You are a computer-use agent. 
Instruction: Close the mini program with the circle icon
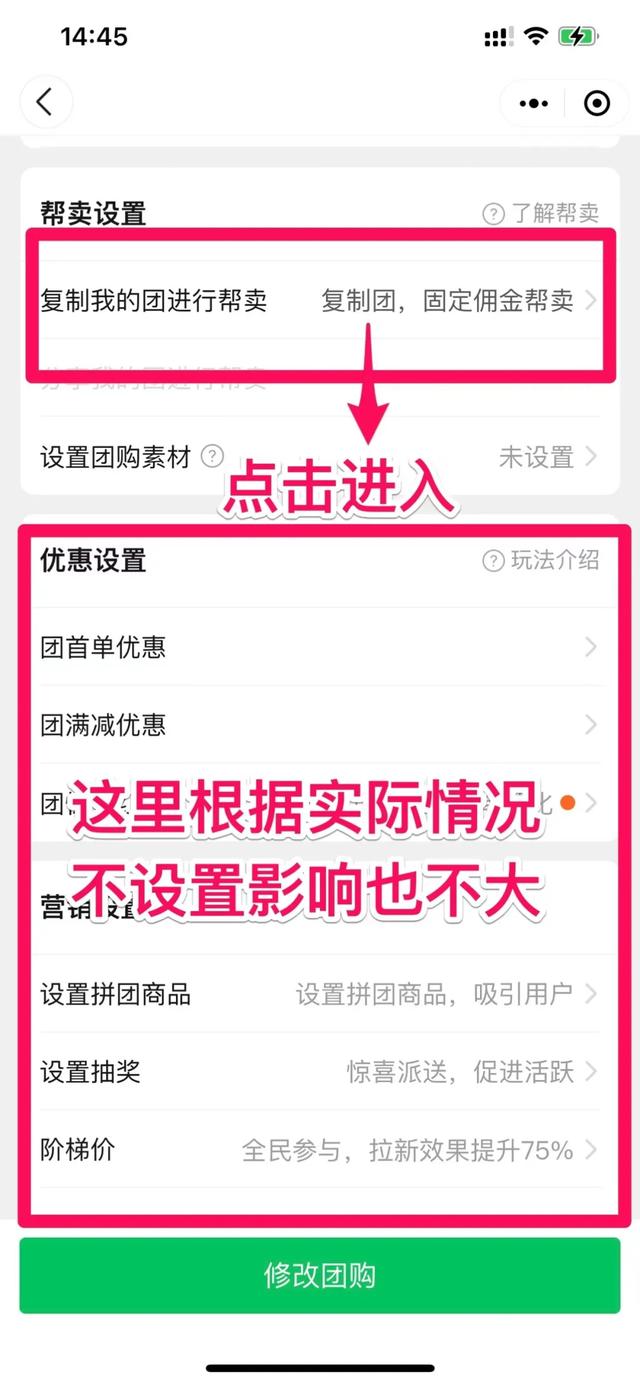coord(597,103)
